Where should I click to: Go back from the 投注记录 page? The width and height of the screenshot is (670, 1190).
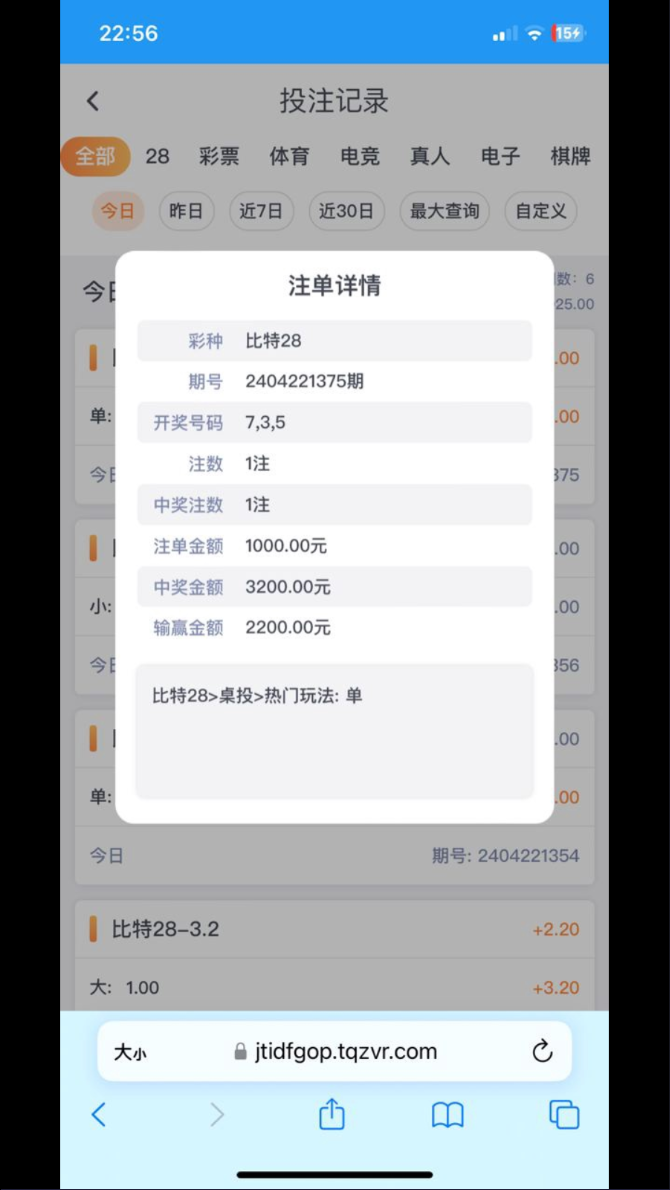(93, 101)
